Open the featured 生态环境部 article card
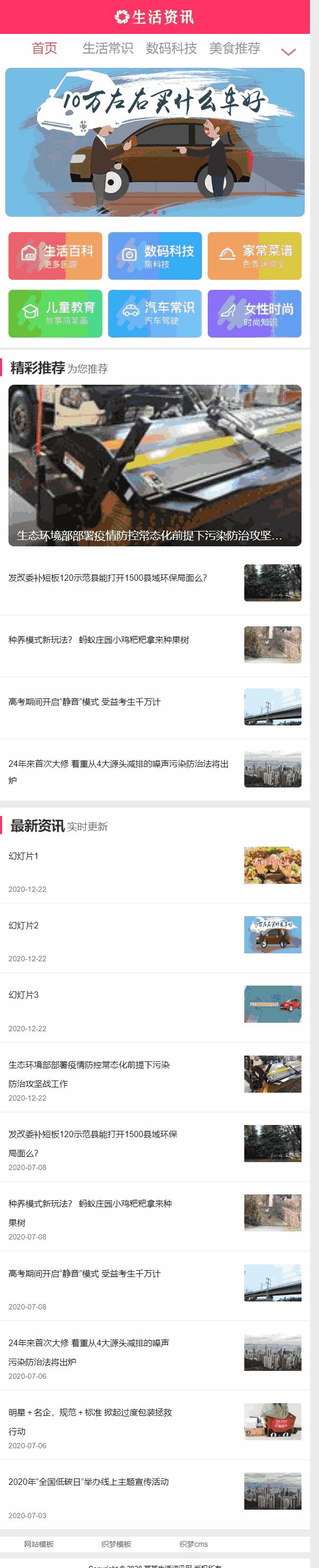 tap(155, 465)
